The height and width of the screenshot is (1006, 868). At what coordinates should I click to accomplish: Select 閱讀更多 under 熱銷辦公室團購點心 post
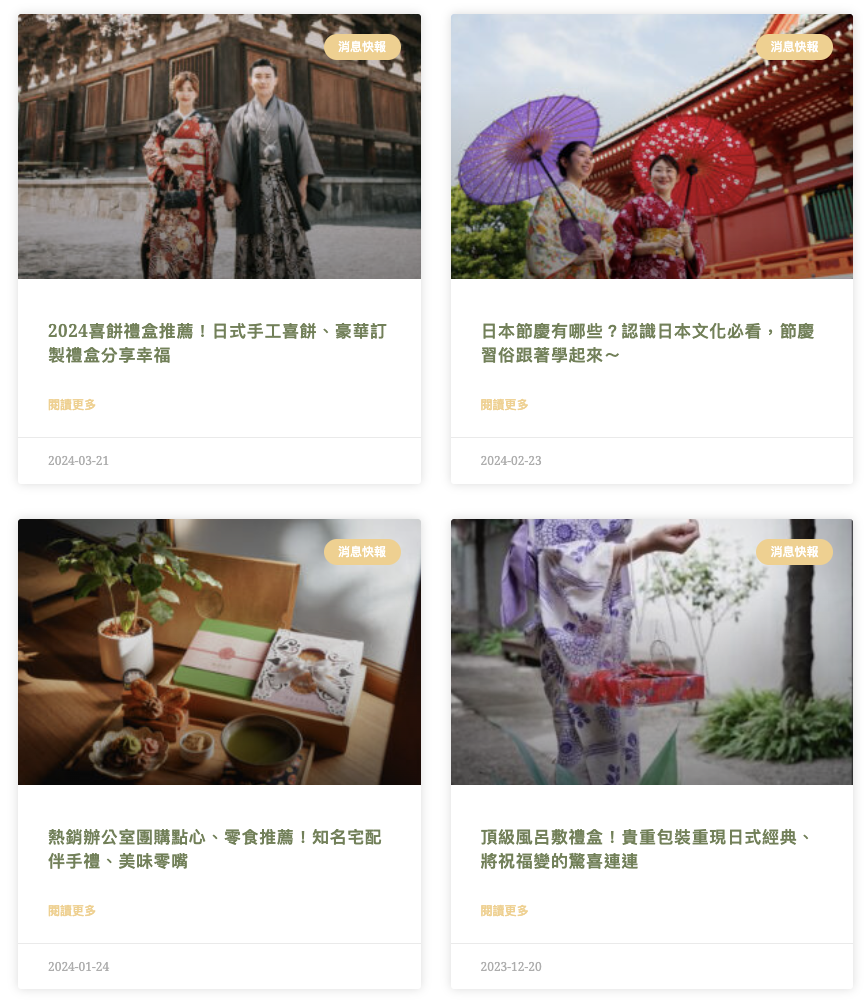click(x=72, y=911)
